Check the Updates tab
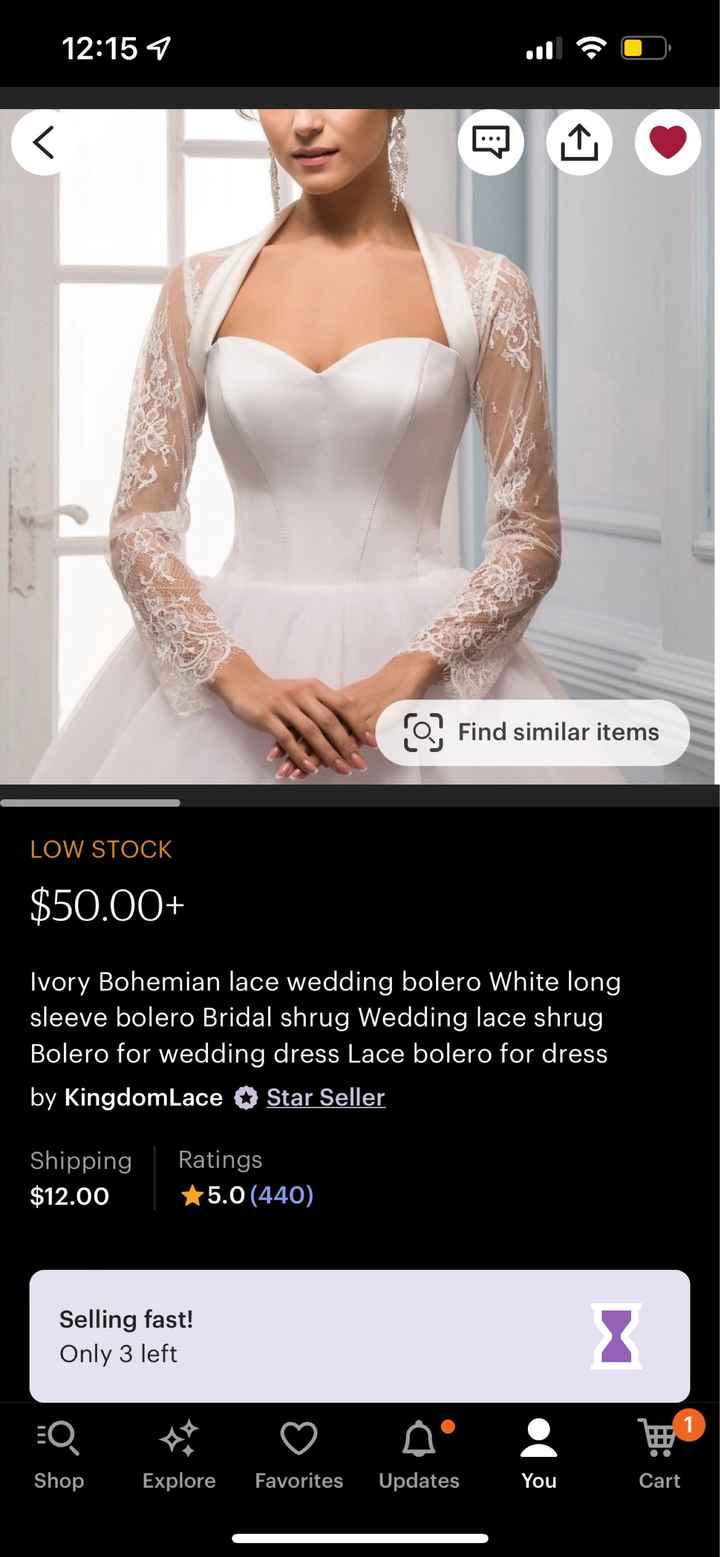Viewport: 720px width, 1557px height. (419, 1455)
